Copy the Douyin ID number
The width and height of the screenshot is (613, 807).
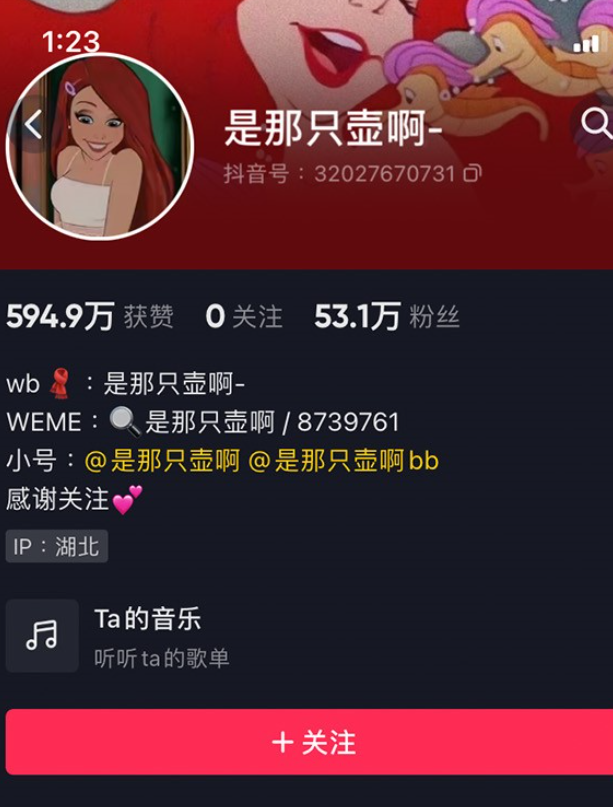pyautogui.click(x=473, y=173)
